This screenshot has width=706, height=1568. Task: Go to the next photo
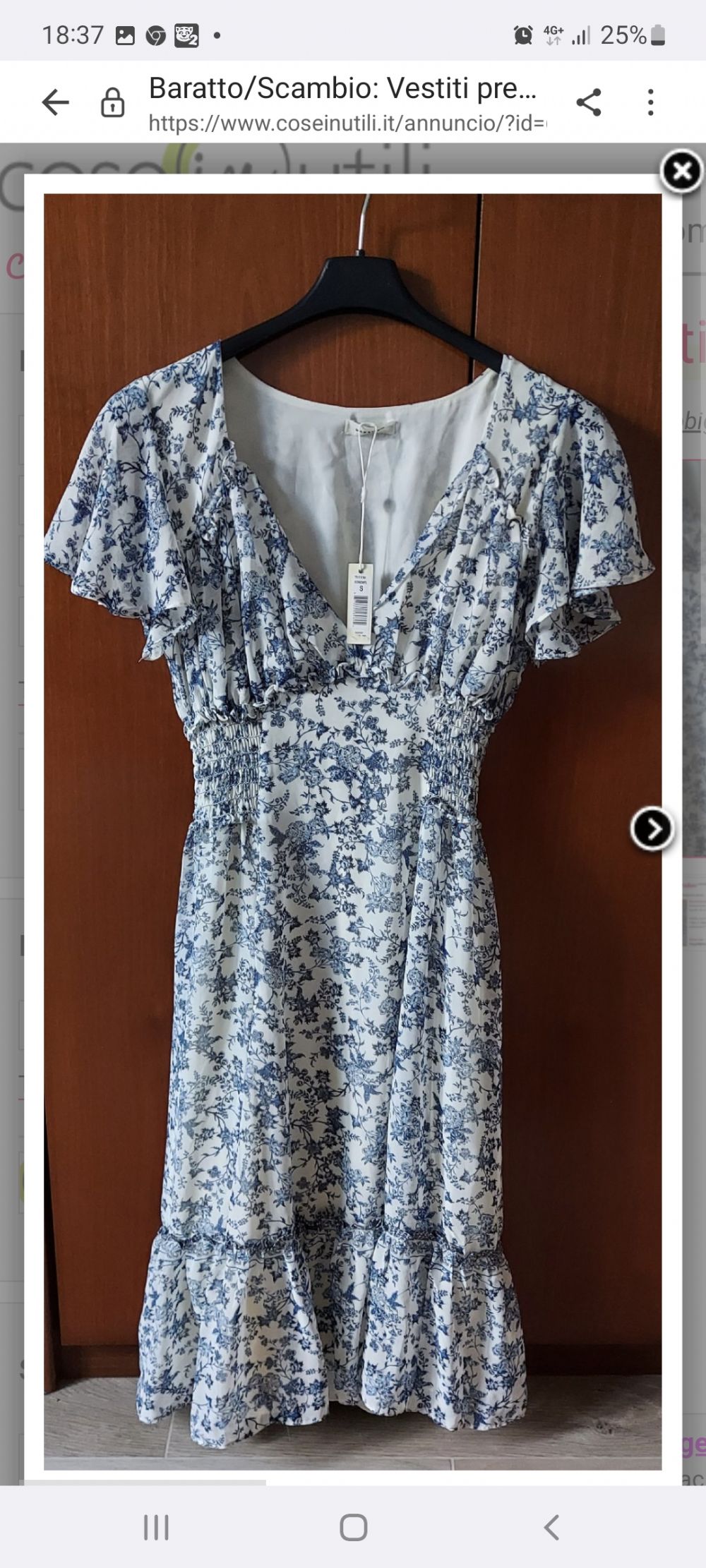pyautogui.click(x=652, y=828)
